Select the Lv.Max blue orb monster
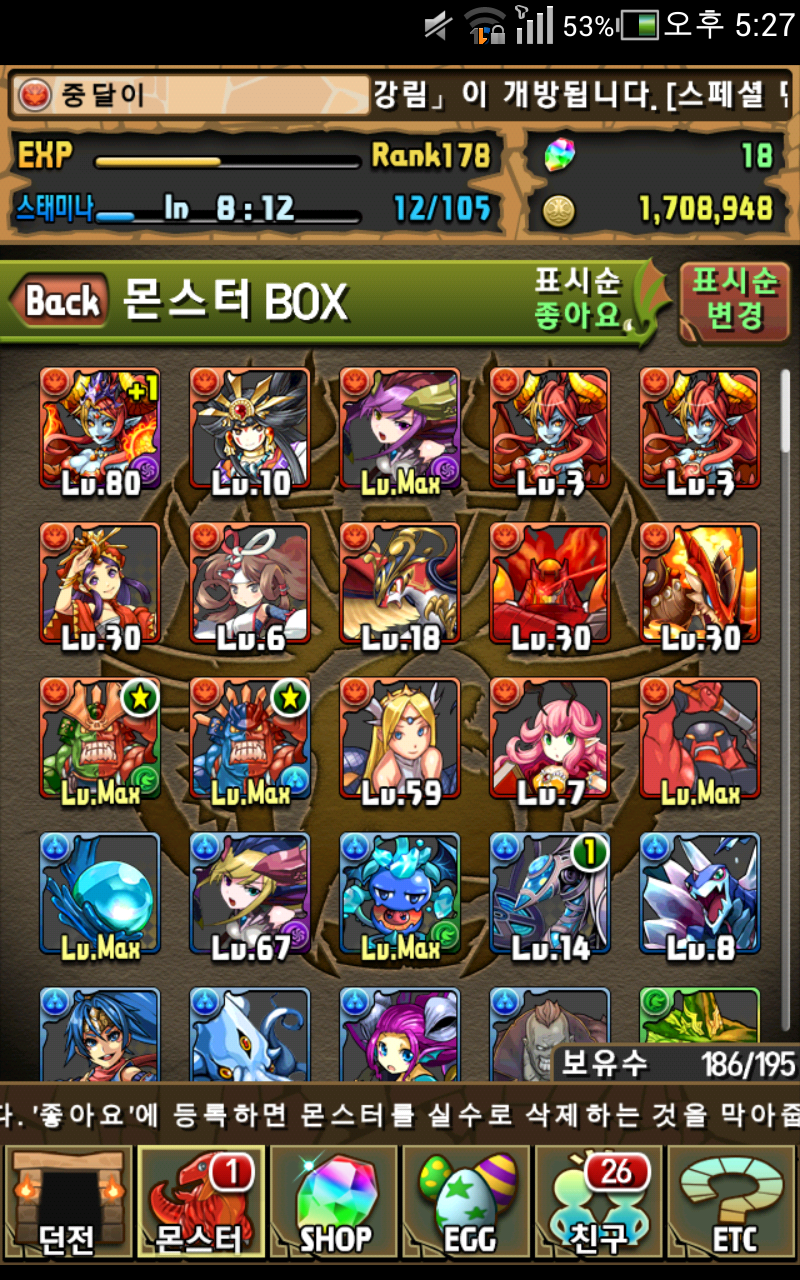 tap(100, 897)
